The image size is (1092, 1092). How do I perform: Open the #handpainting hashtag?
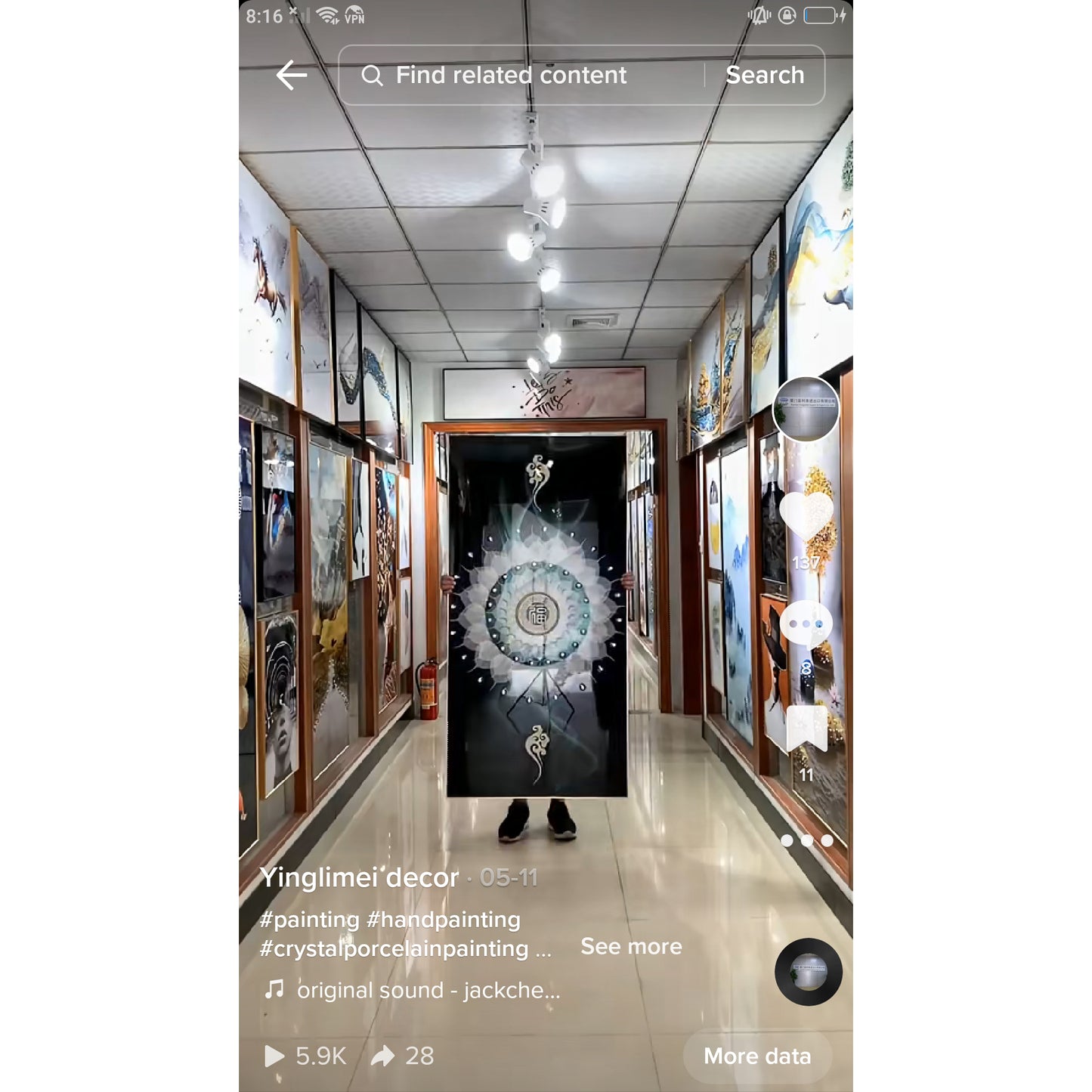click(444, 920)
